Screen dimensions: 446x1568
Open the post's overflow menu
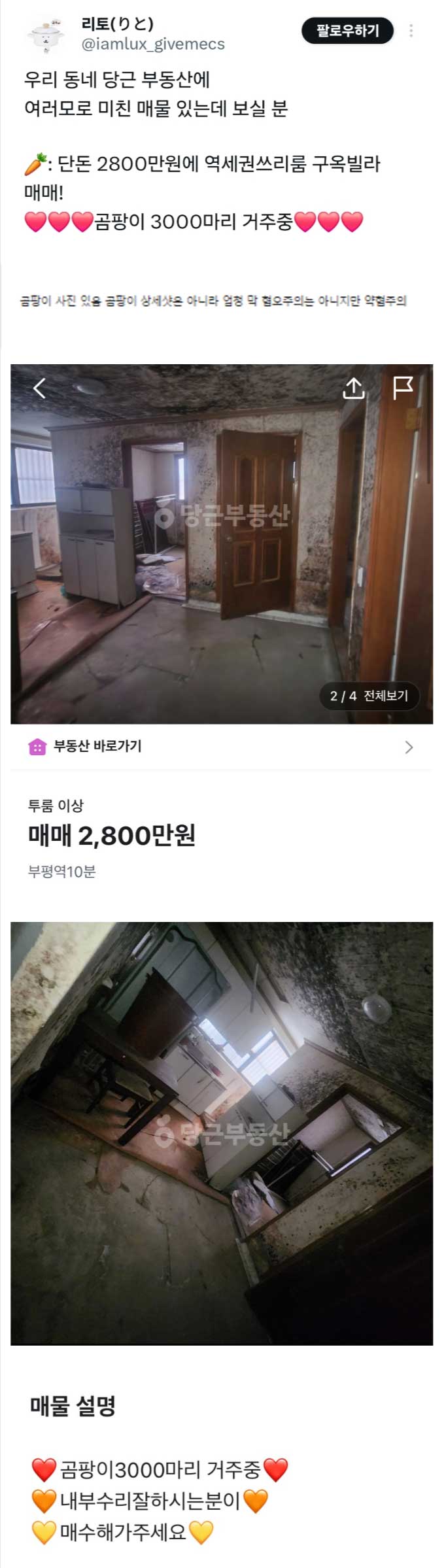click(411, 31)
